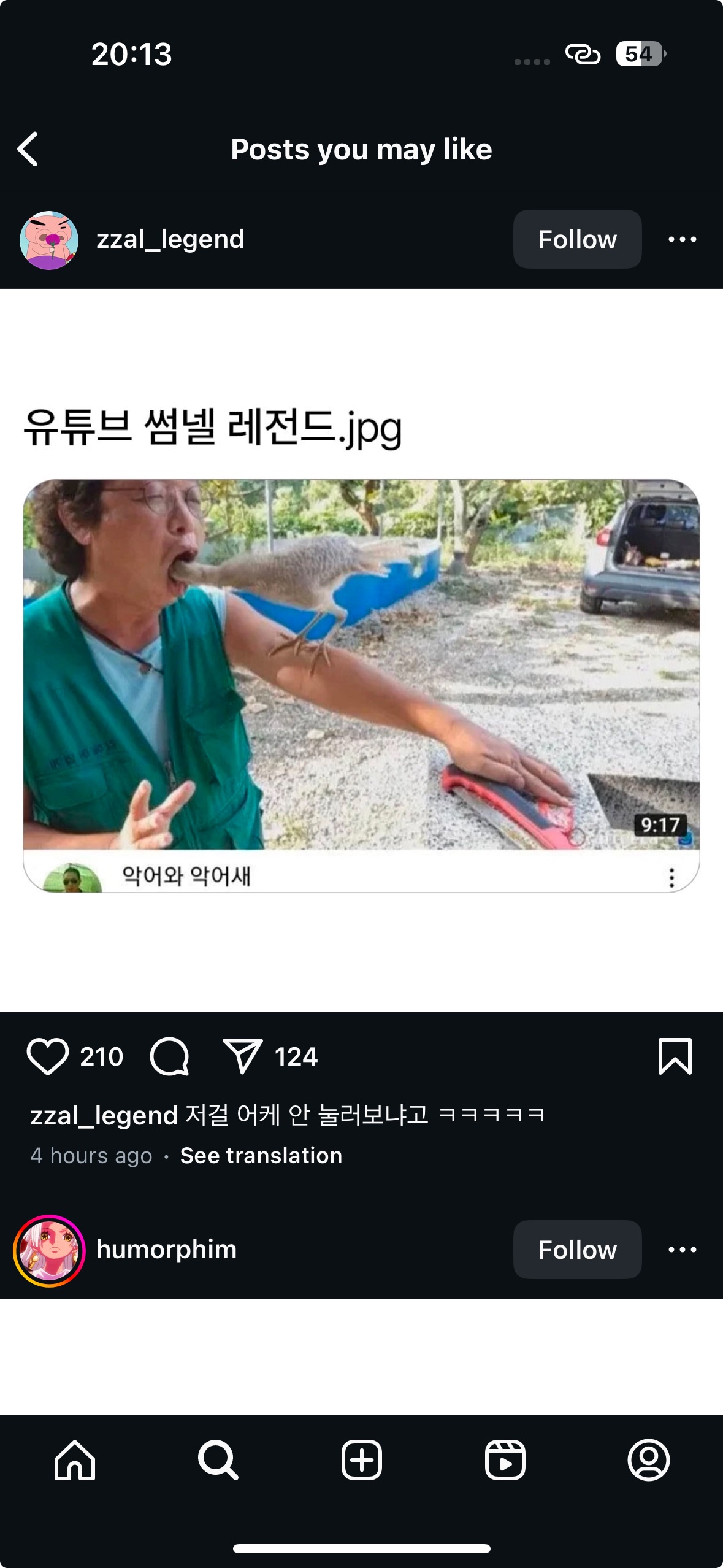Comment on zzal_legend's post

(x=169, y=1056)
